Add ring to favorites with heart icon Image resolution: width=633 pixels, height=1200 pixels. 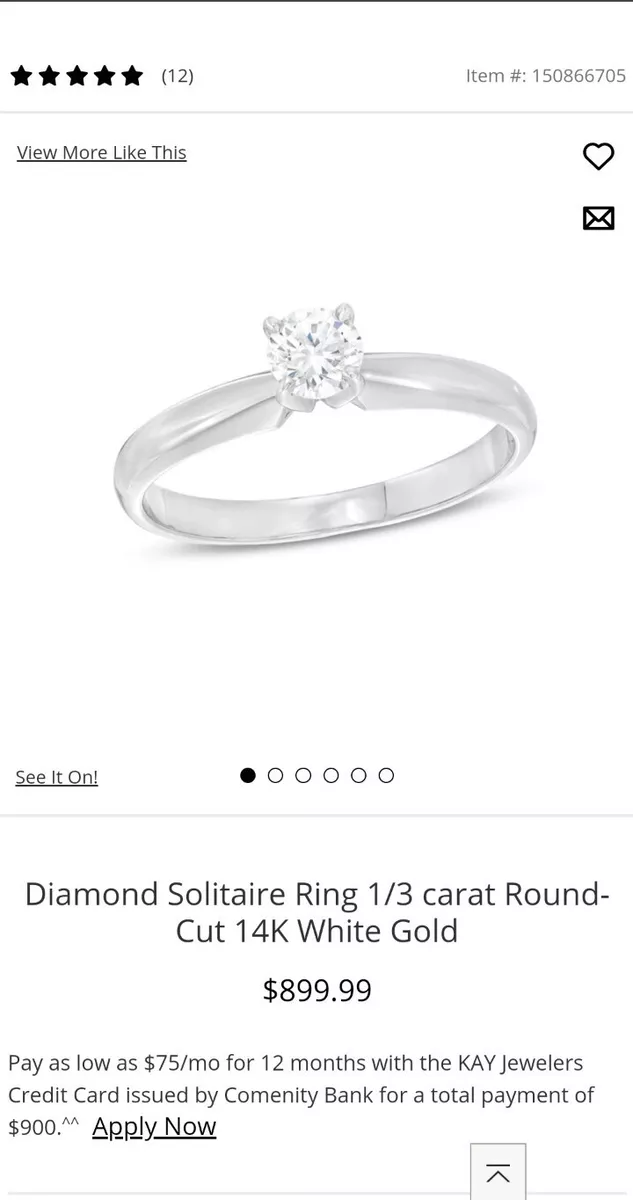coord(598,156)
